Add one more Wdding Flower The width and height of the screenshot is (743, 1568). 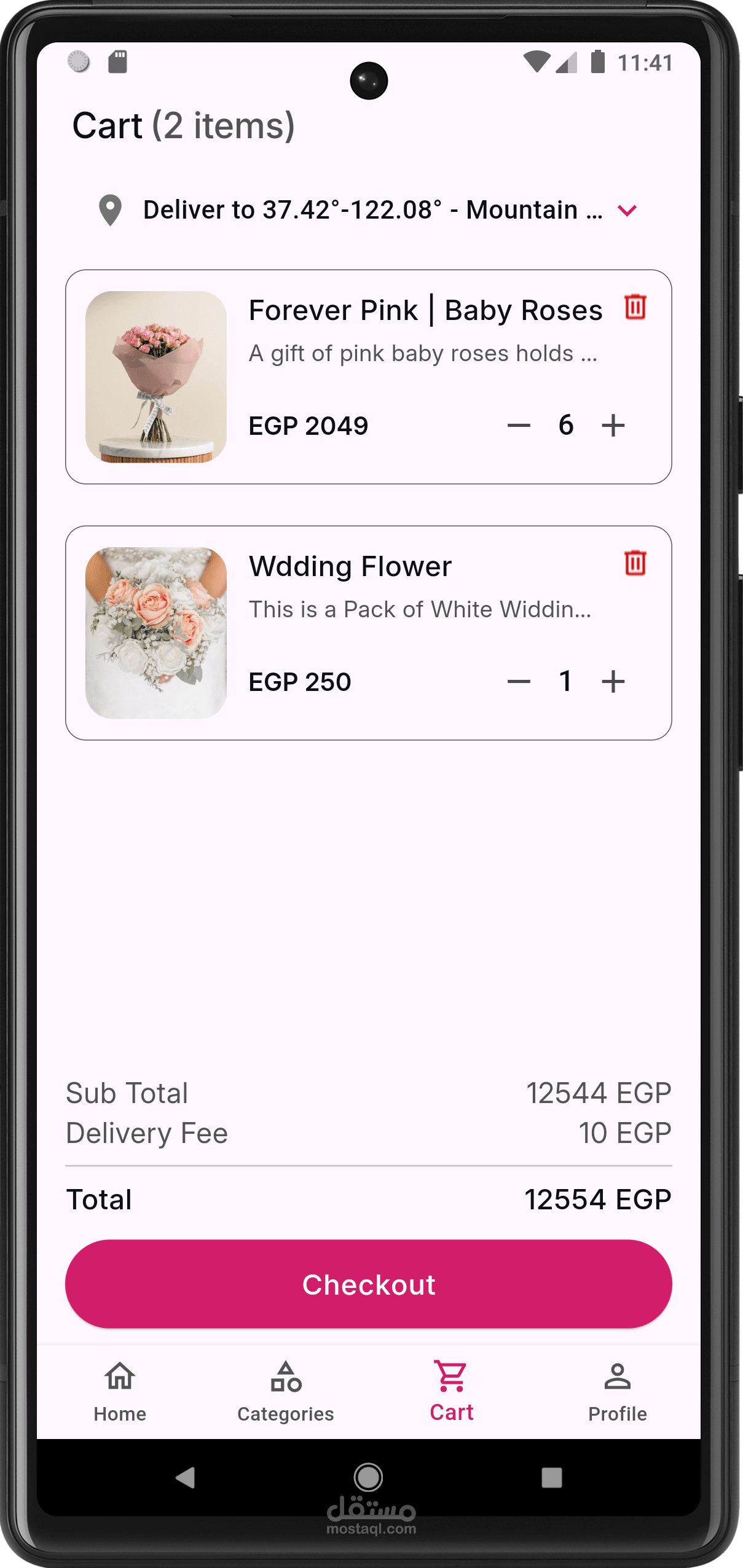(x=613, y=682)
